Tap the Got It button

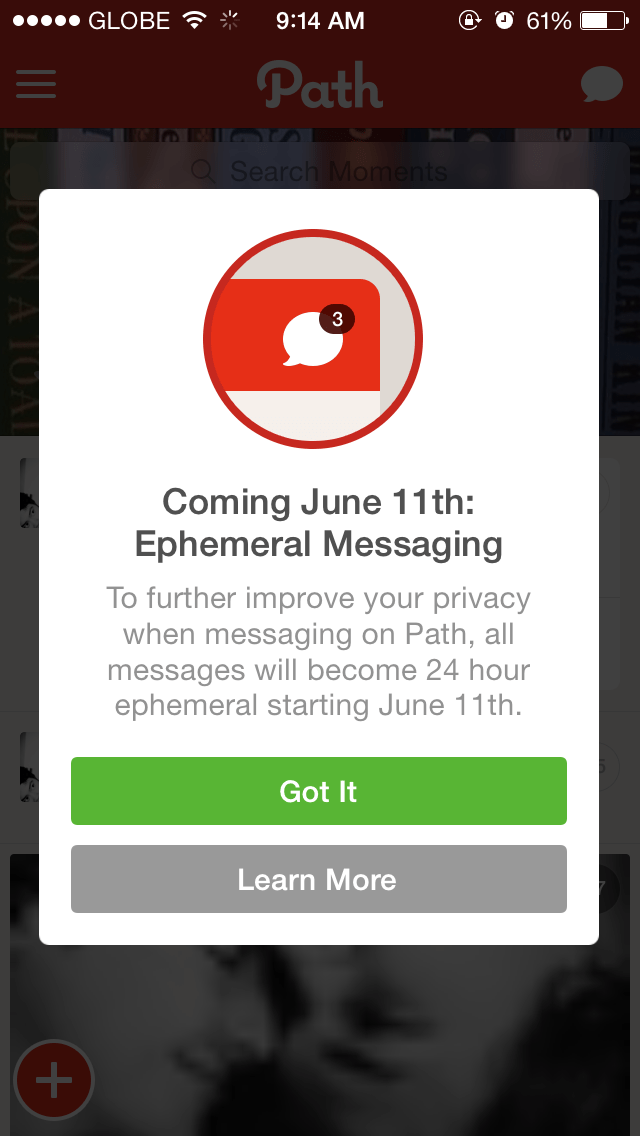318,791
